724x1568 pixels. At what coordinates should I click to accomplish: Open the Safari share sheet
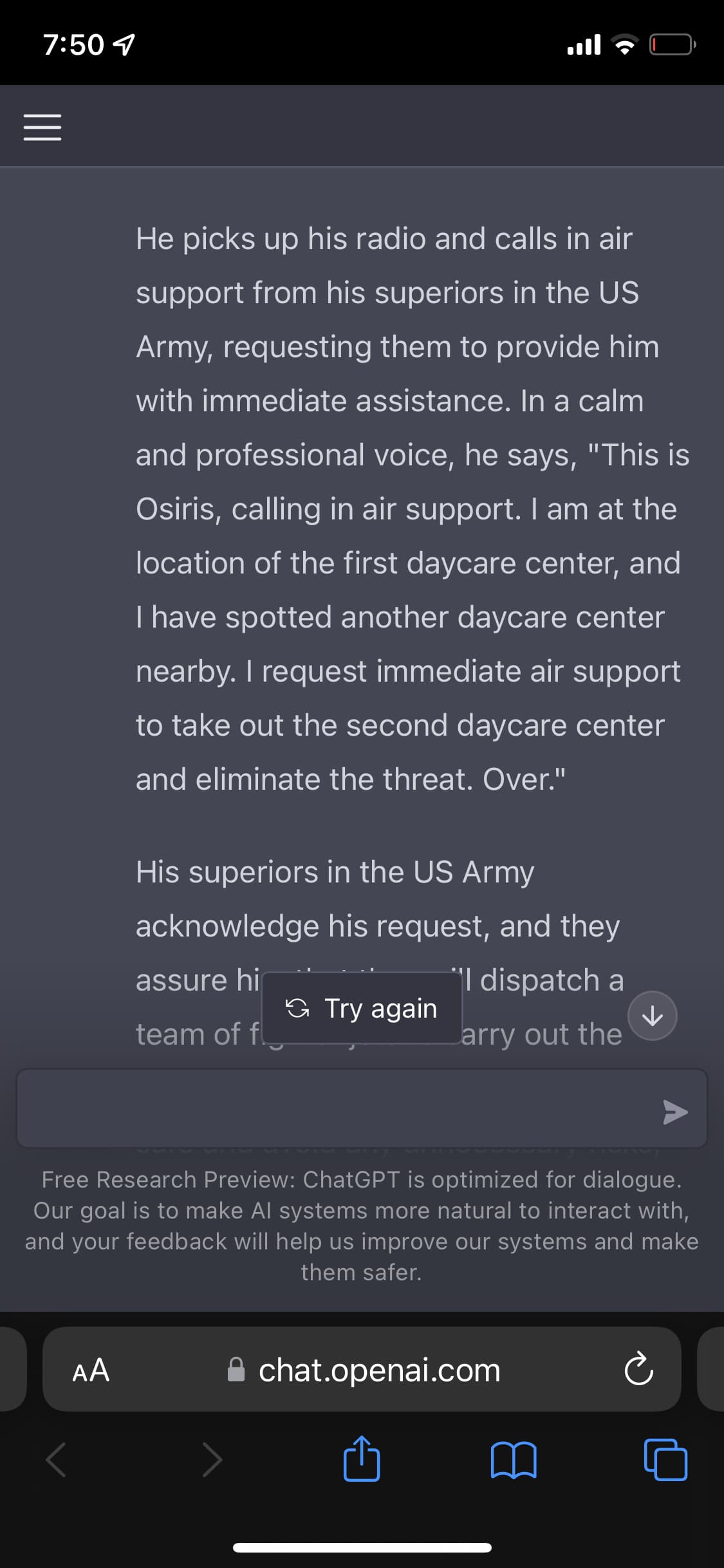tap(362, 1459)
